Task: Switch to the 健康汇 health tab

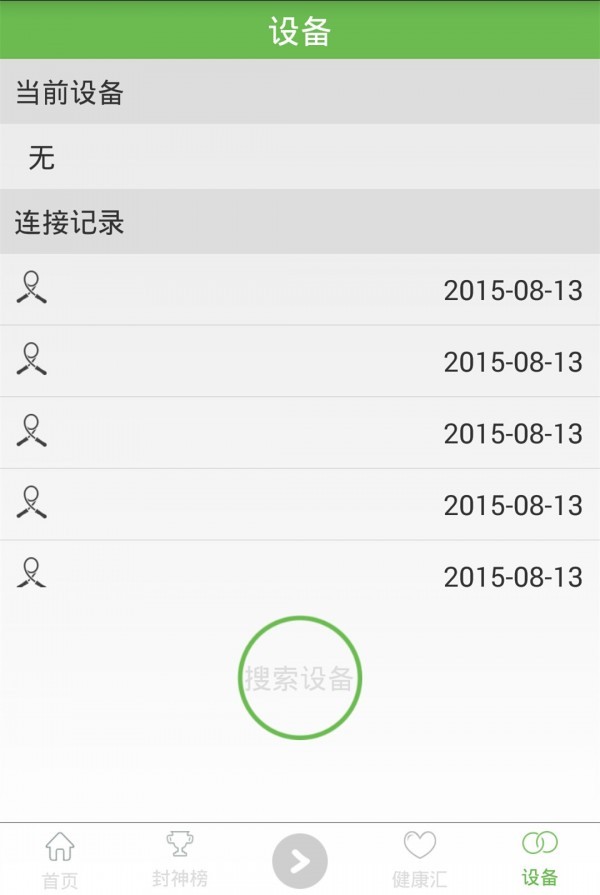Action: [420, 859]
